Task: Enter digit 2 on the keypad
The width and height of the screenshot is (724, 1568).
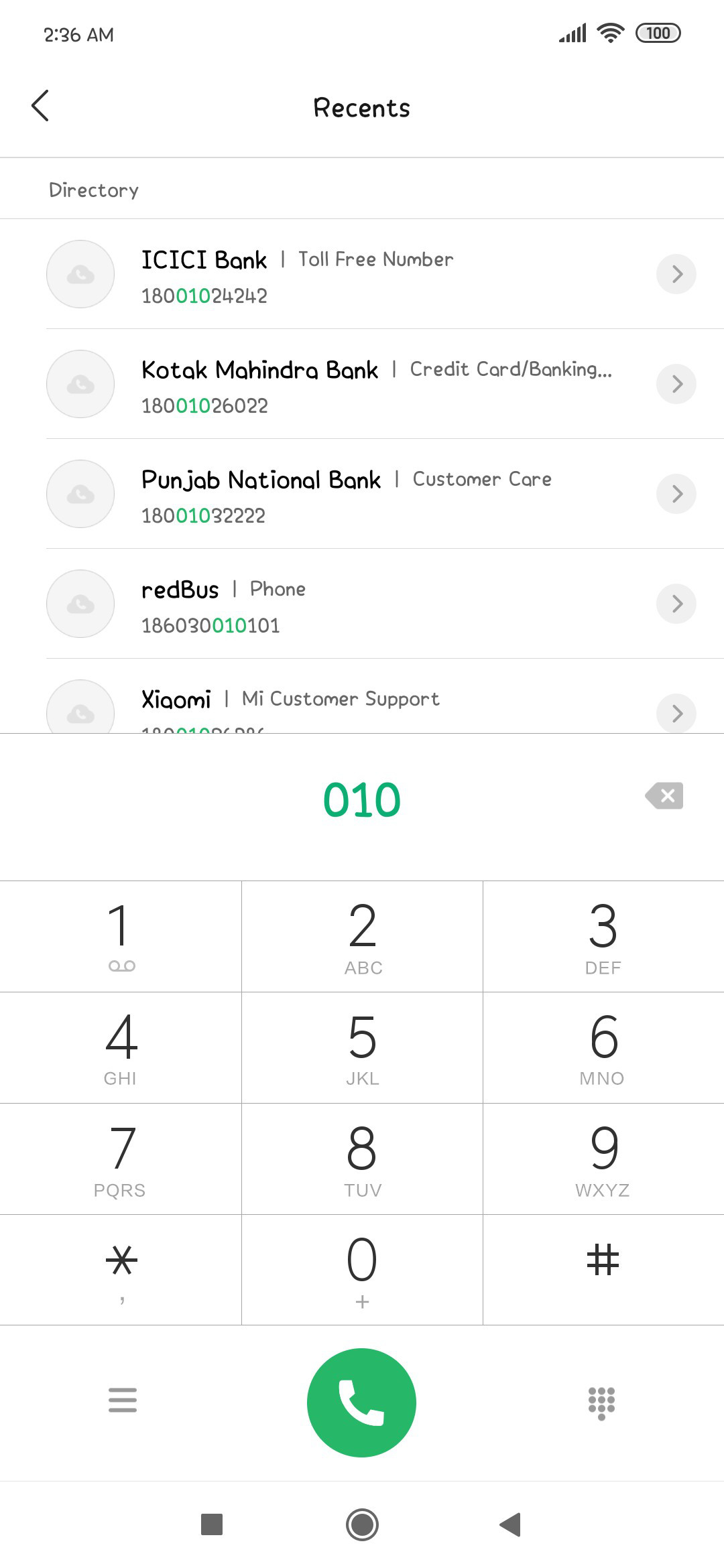Action: 362,937
